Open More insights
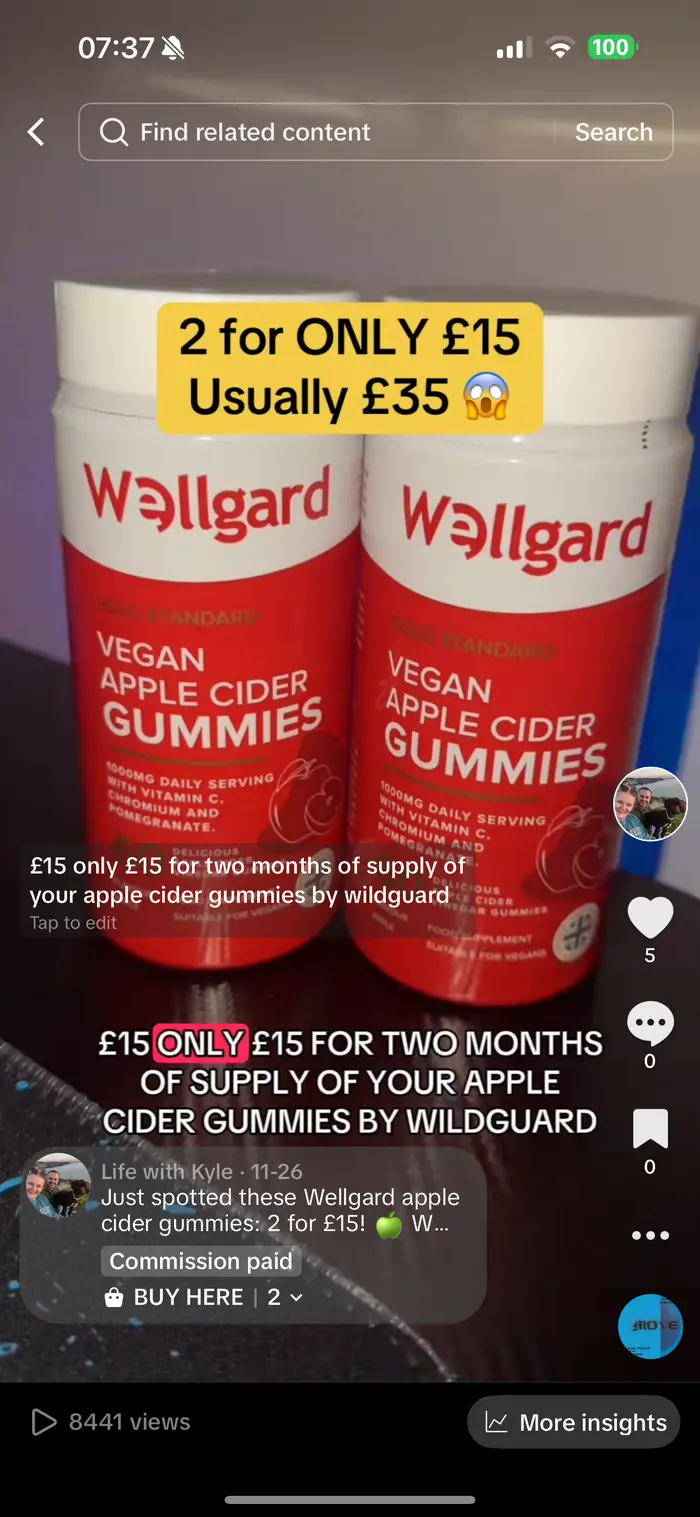The height and width of the screenshot is (1517, 700). click(574, 1422)
